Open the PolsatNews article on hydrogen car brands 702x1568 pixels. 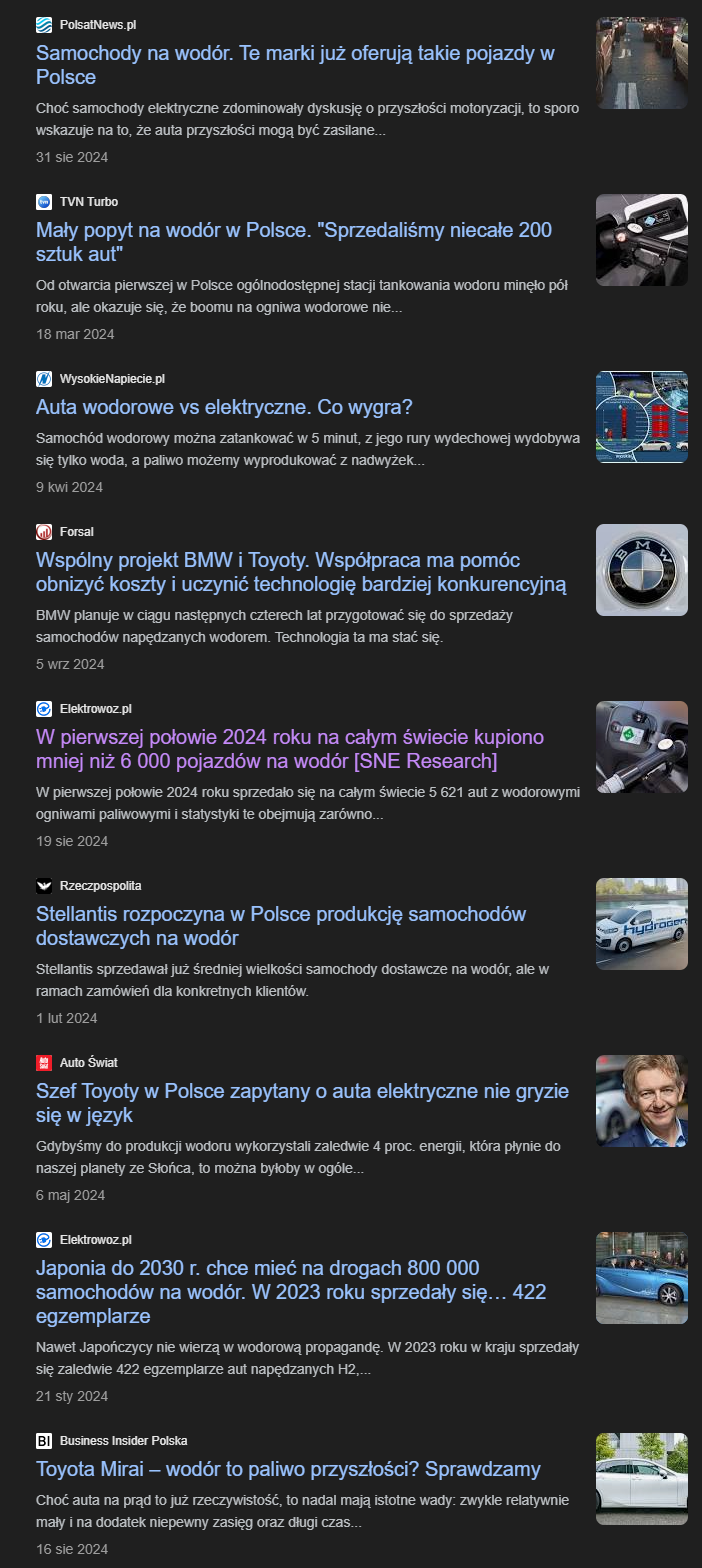tap(295, 65)
